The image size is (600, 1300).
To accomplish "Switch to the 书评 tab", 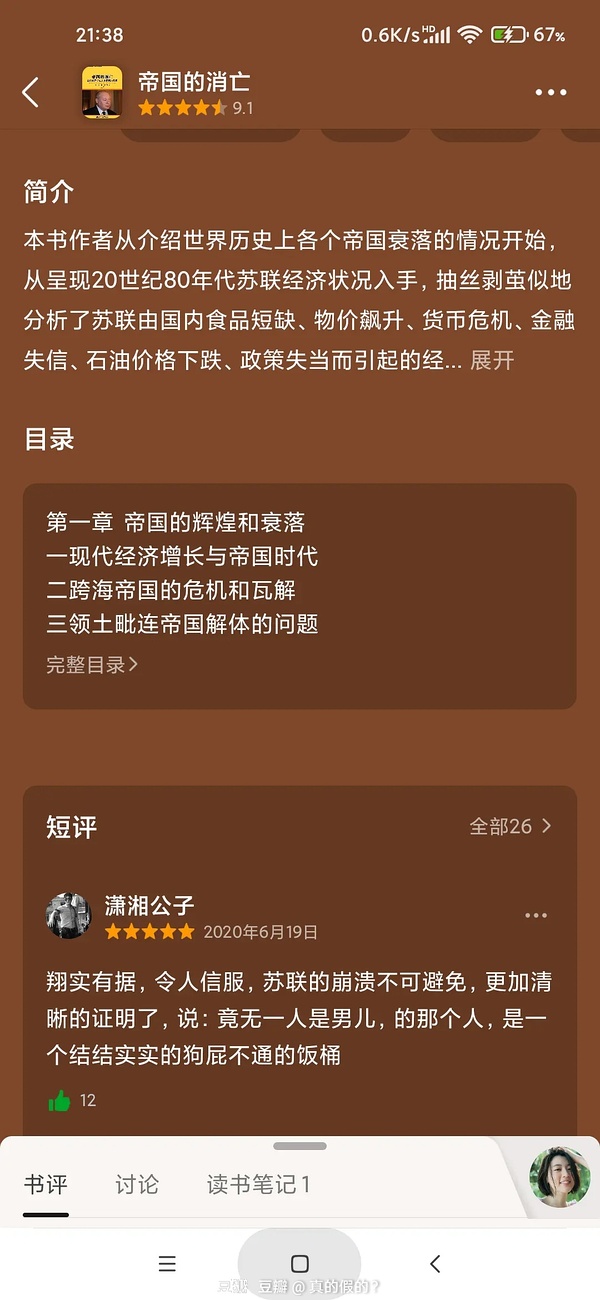I will click(46, 1185).
